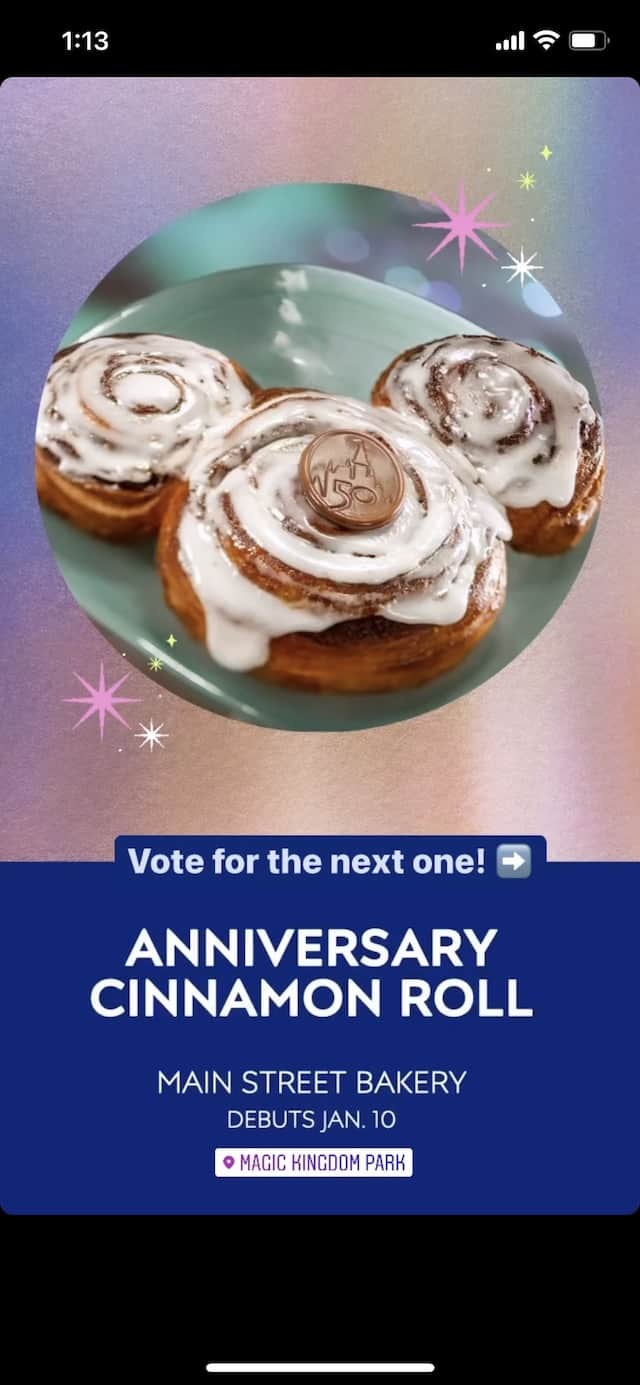Screen dimensions: 640x1385
Task: Open the Magic Kingdom Park location sticker
Action: point(313,1163)
